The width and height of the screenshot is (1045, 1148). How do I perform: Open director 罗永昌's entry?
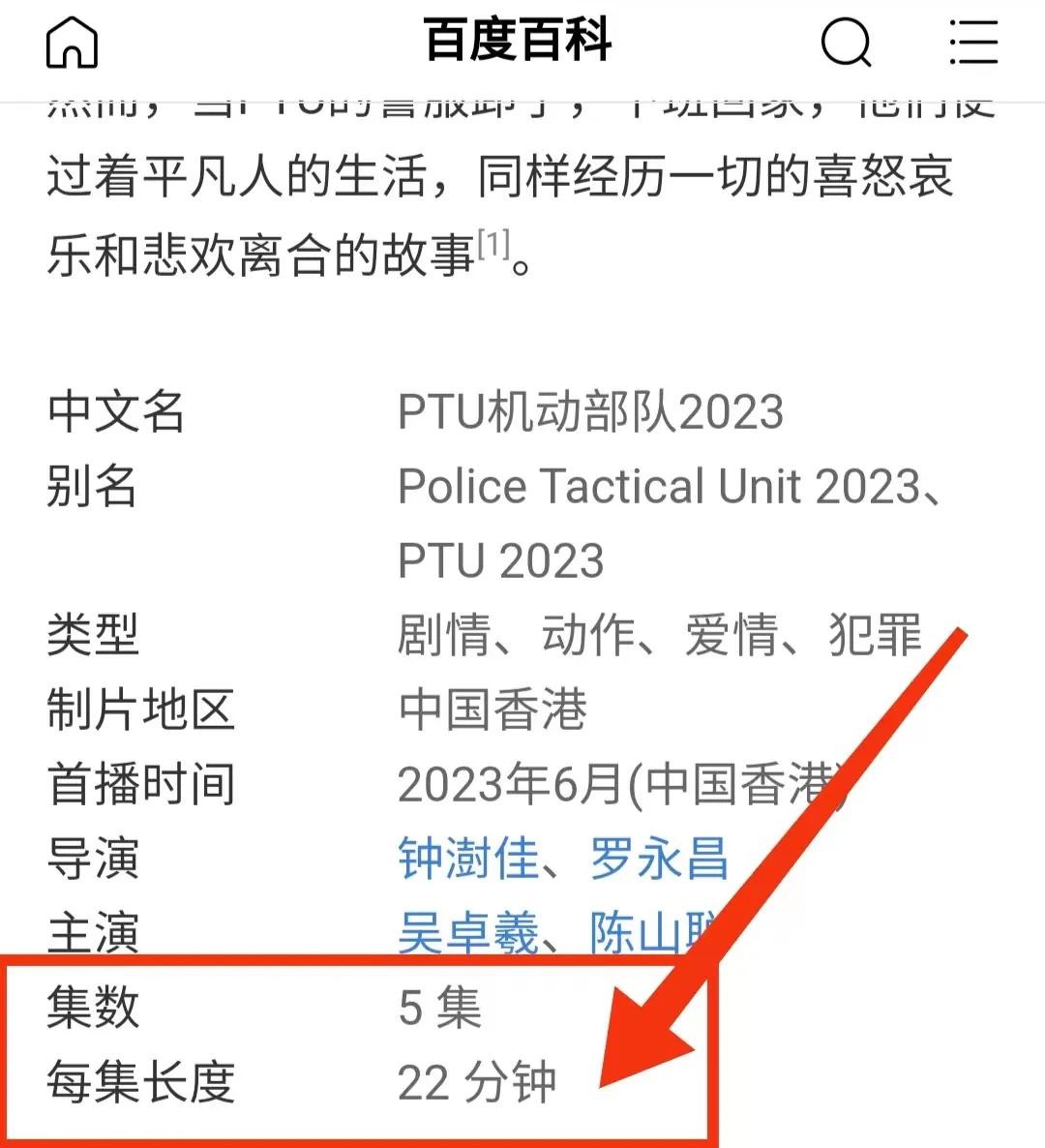(659, 859)
